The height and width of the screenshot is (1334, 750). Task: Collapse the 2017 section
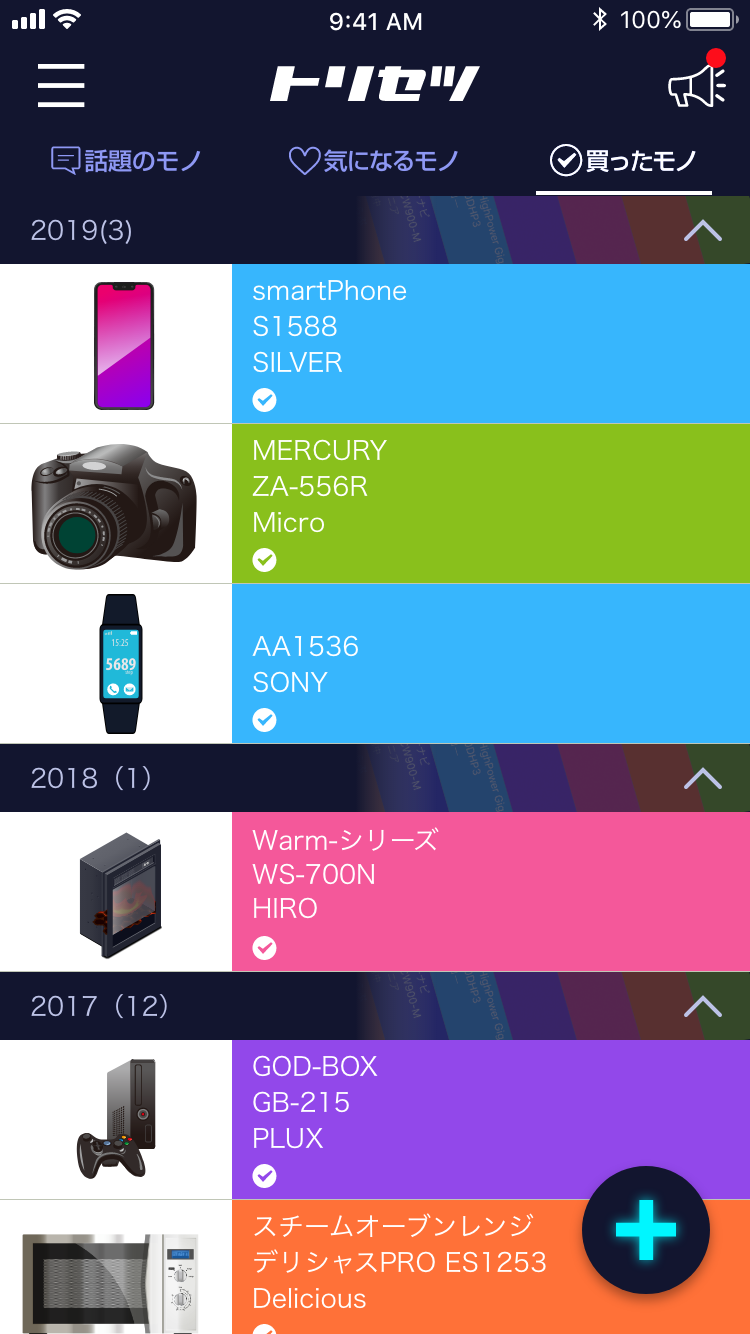click(x=702, y=1006)
